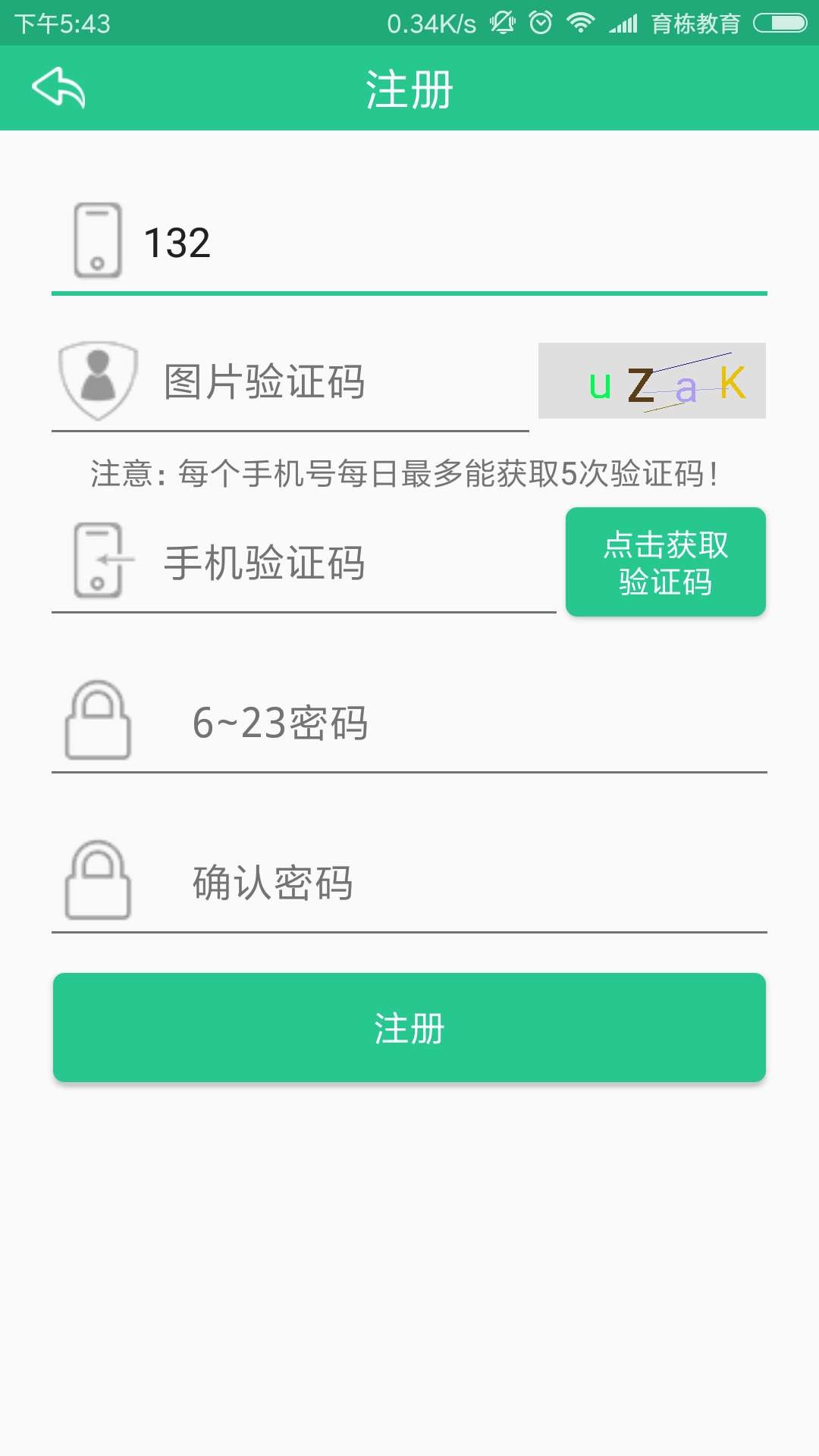Image resolution: width=819 pixels, height=1456 pixels.
Task: Tap 点击获取验证码 button
Action: coord(666,562)
